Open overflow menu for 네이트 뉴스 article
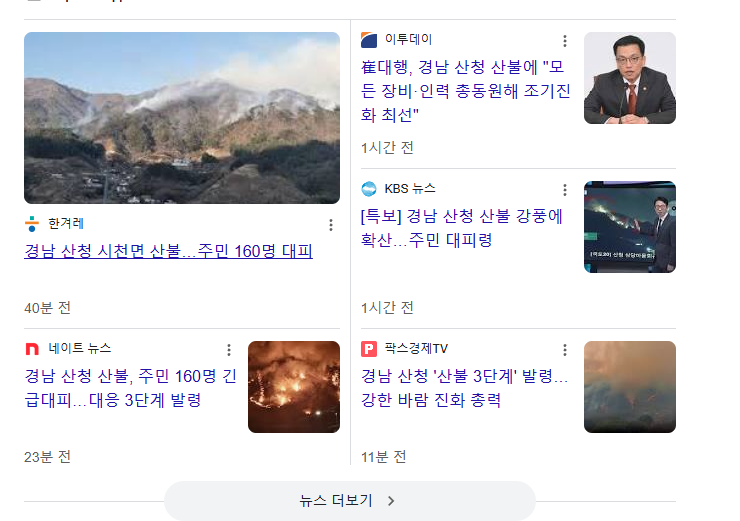 click(228, 350)
